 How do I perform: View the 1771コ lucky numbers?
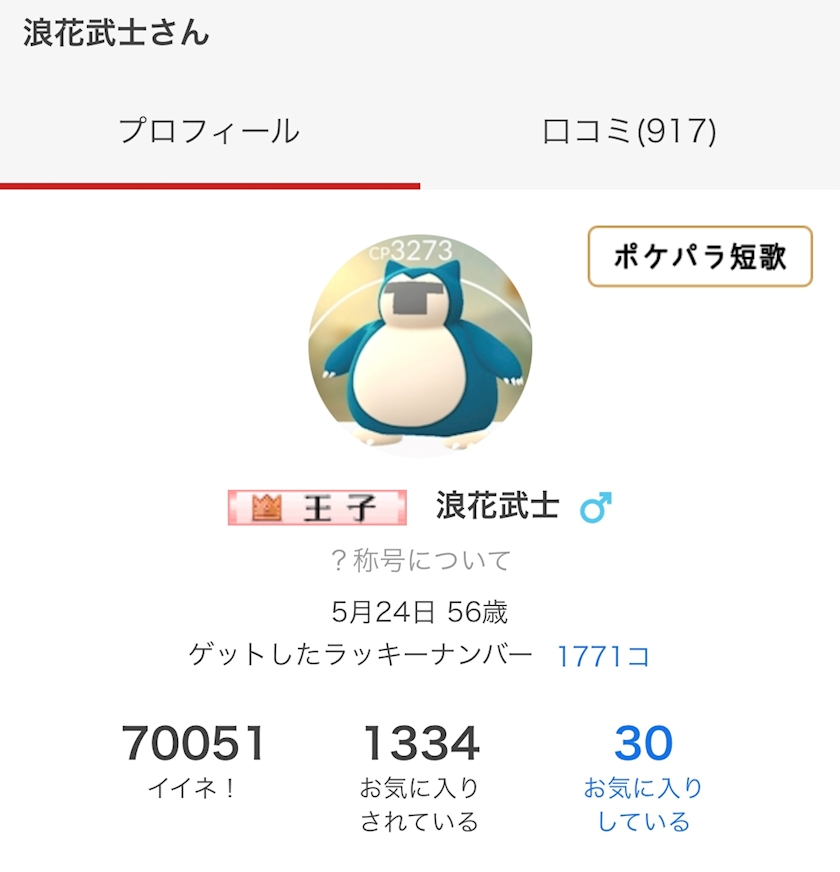pos(603,656)
